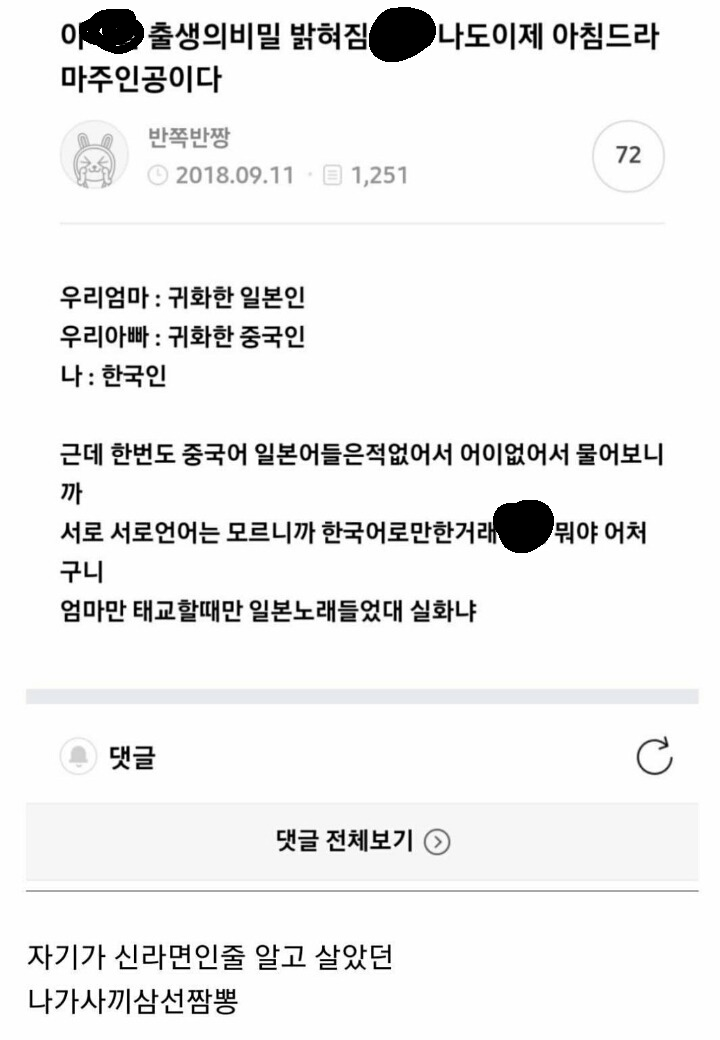The image size is (720, 1040).
Task: Open 댓글 전체보기 to view all comments
Action: [x=362, y=840]
